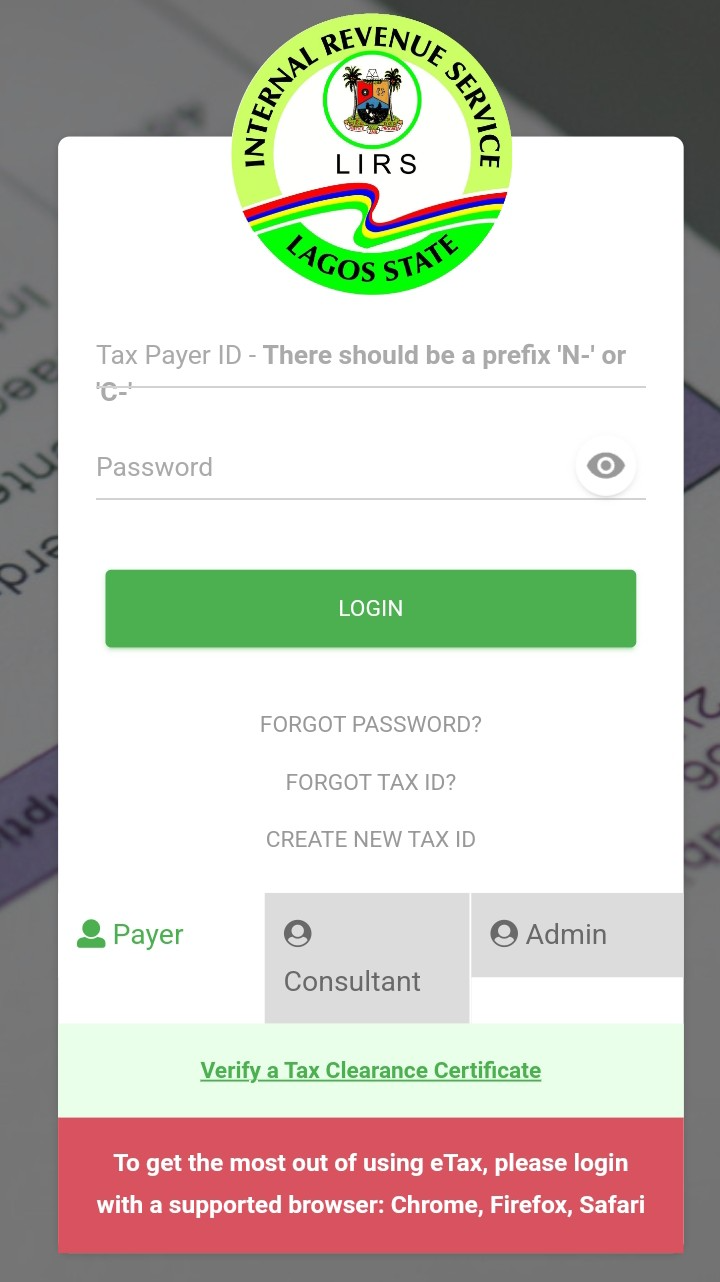Switch to the Consultant tab
720x1282 pixels.
click(366, 957)
